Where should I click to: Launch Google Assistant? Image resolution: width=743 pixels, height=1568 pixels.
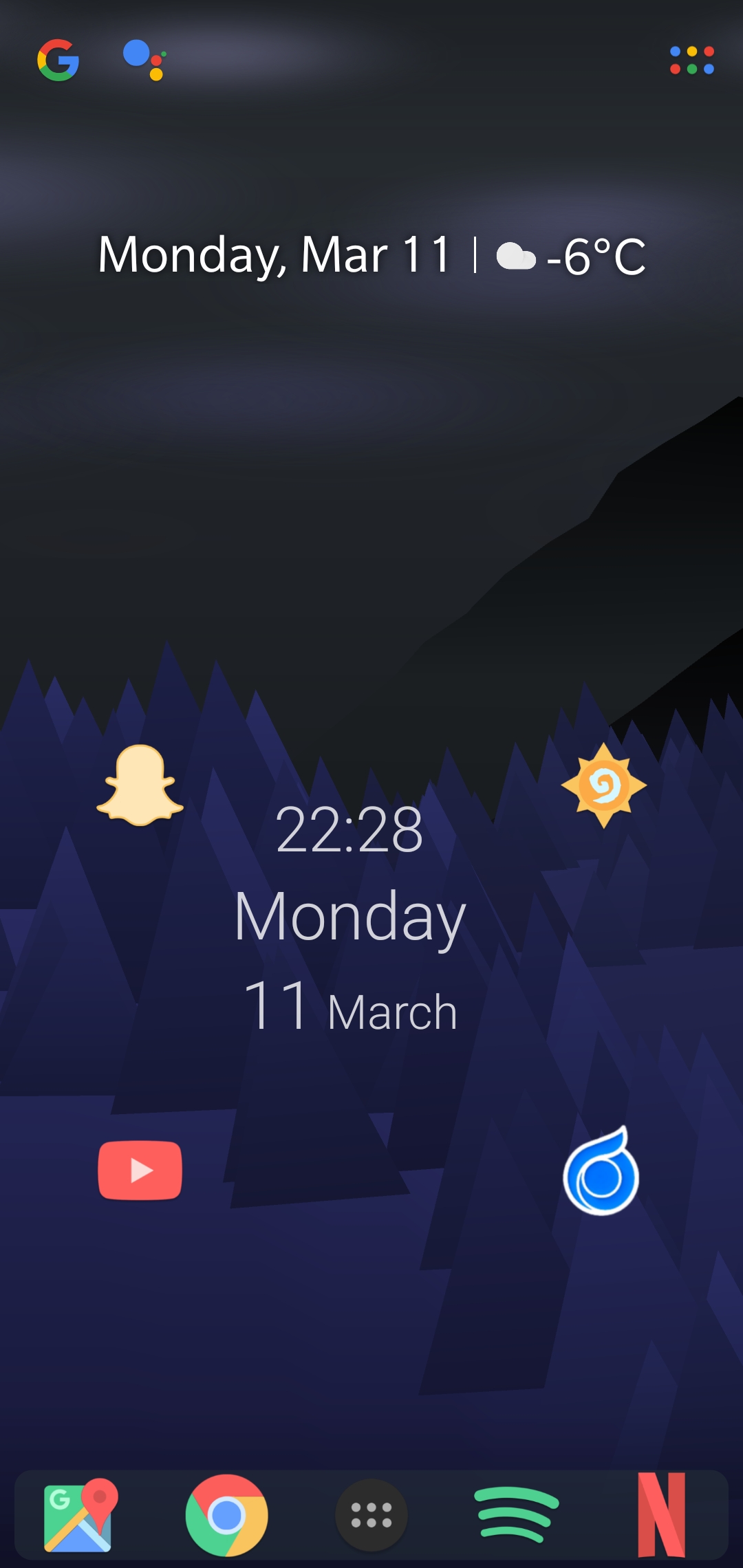[144, 60]
